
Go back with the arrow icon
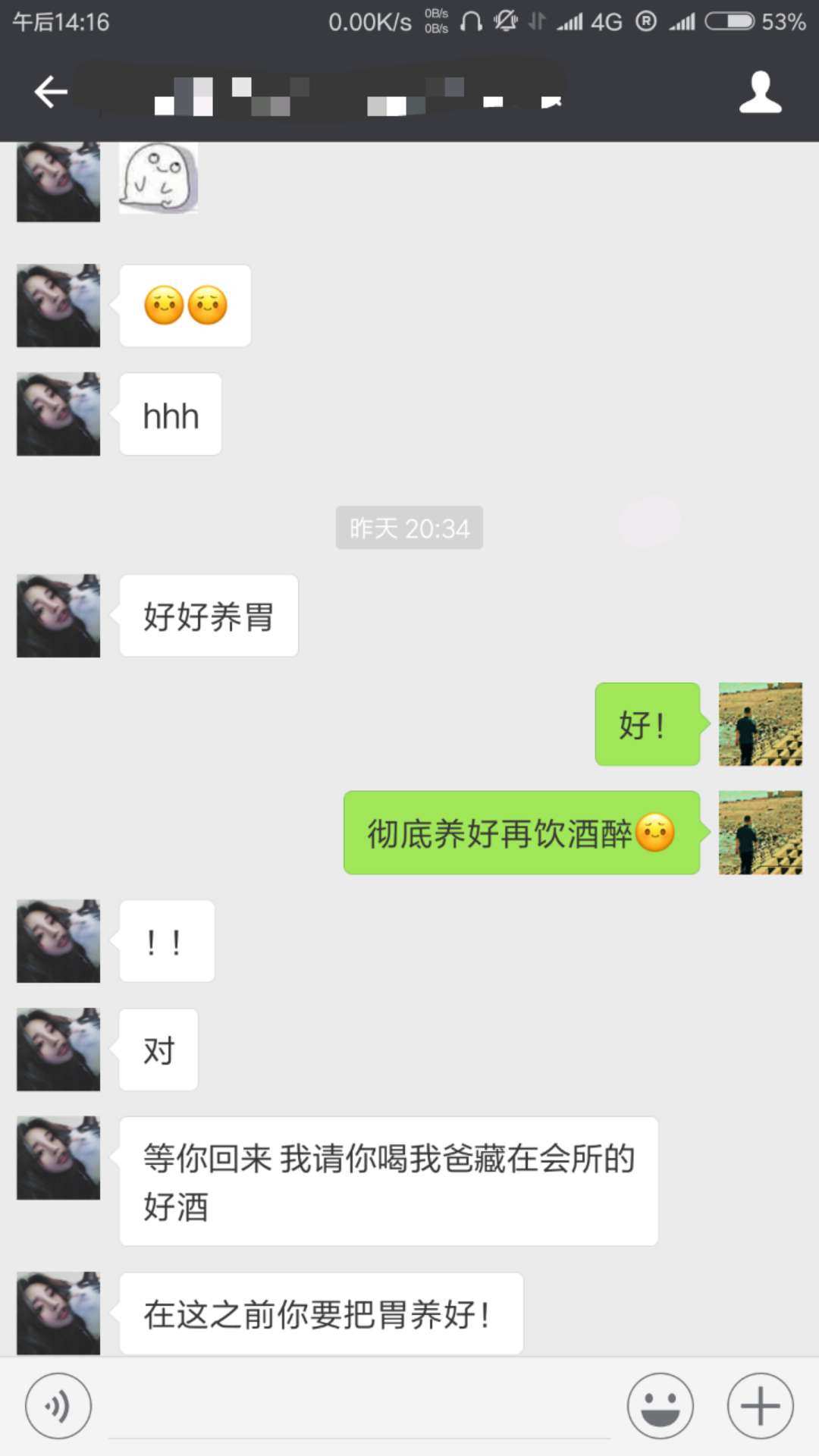(51, 93)
